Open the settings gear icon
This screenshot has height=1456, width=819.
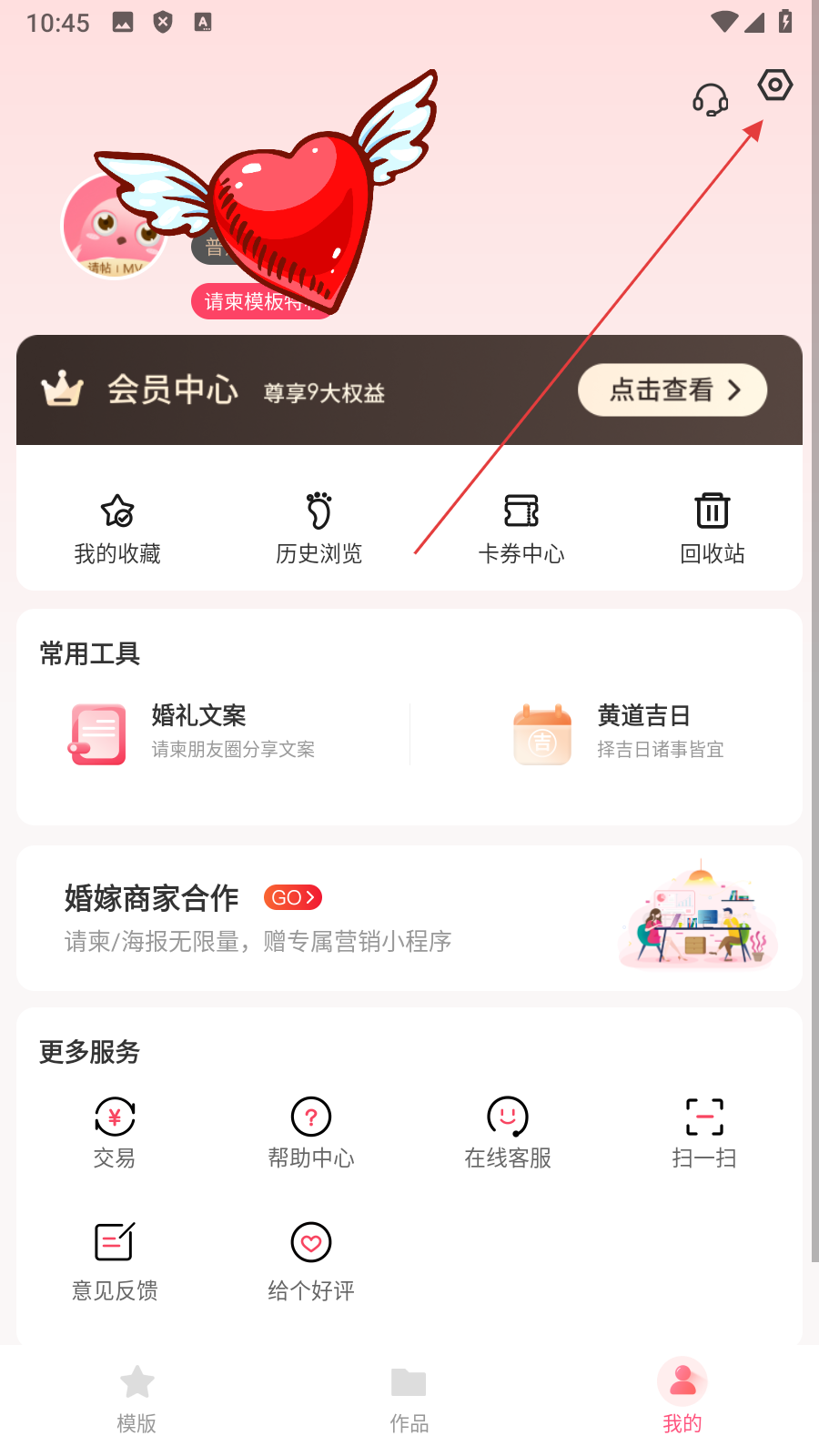774,86
